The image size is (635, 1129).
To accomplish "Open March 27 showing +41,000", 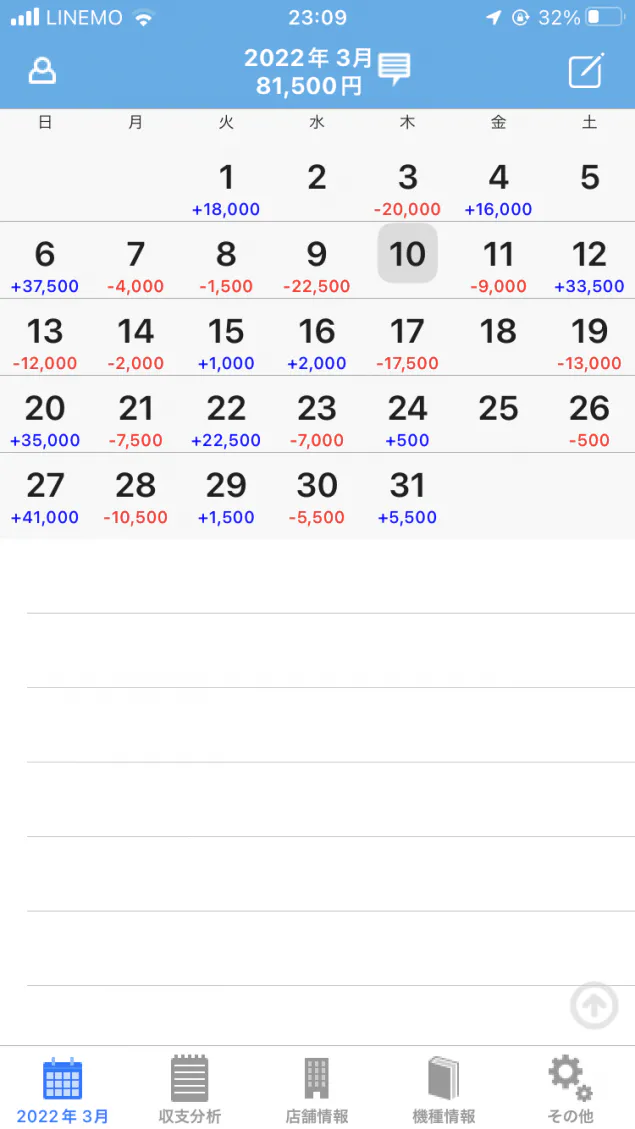I will [x=45, y=496].
